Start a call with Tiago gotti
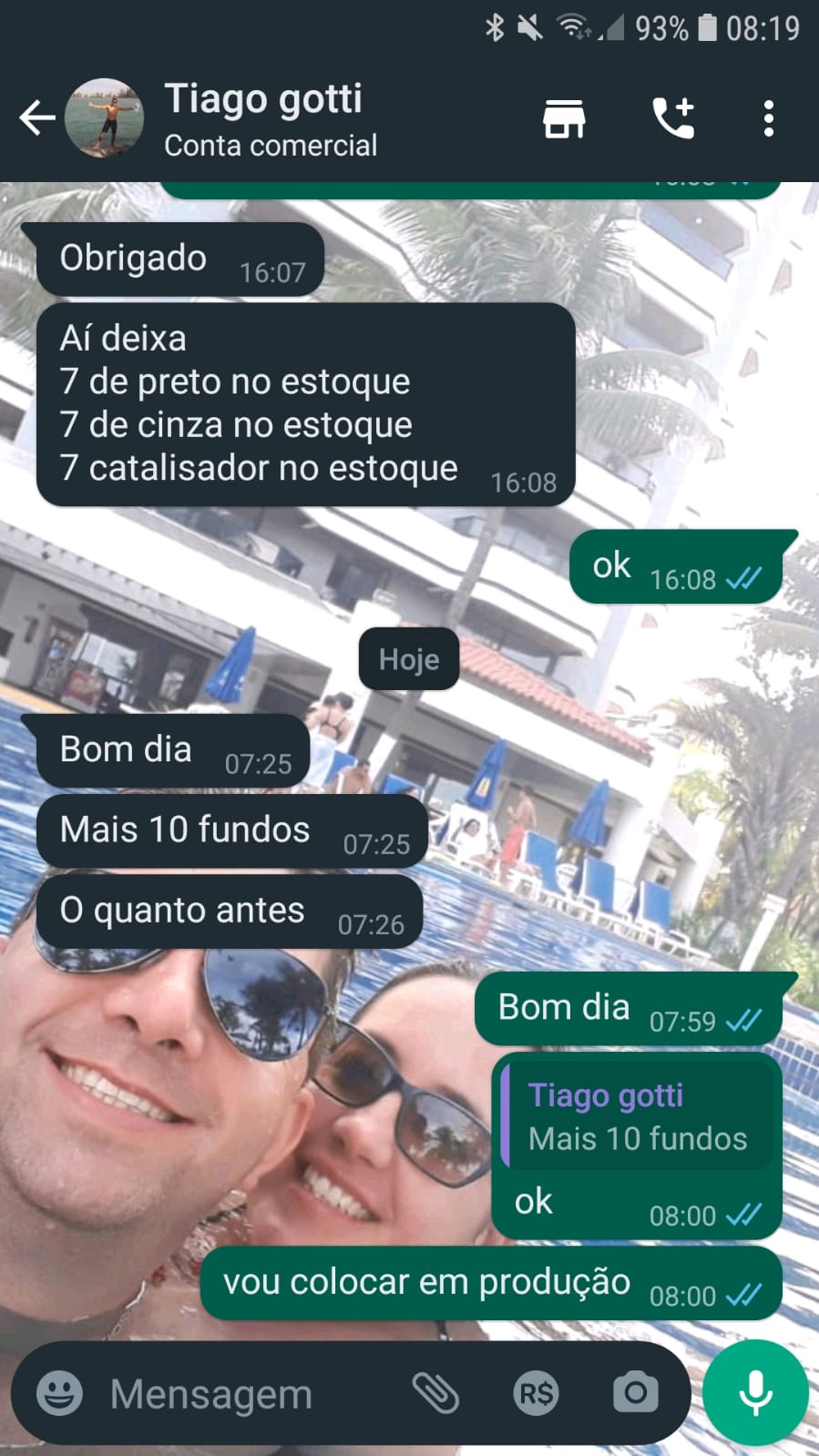This screenshot has width=819, height=1456. (x=674, y=118)
